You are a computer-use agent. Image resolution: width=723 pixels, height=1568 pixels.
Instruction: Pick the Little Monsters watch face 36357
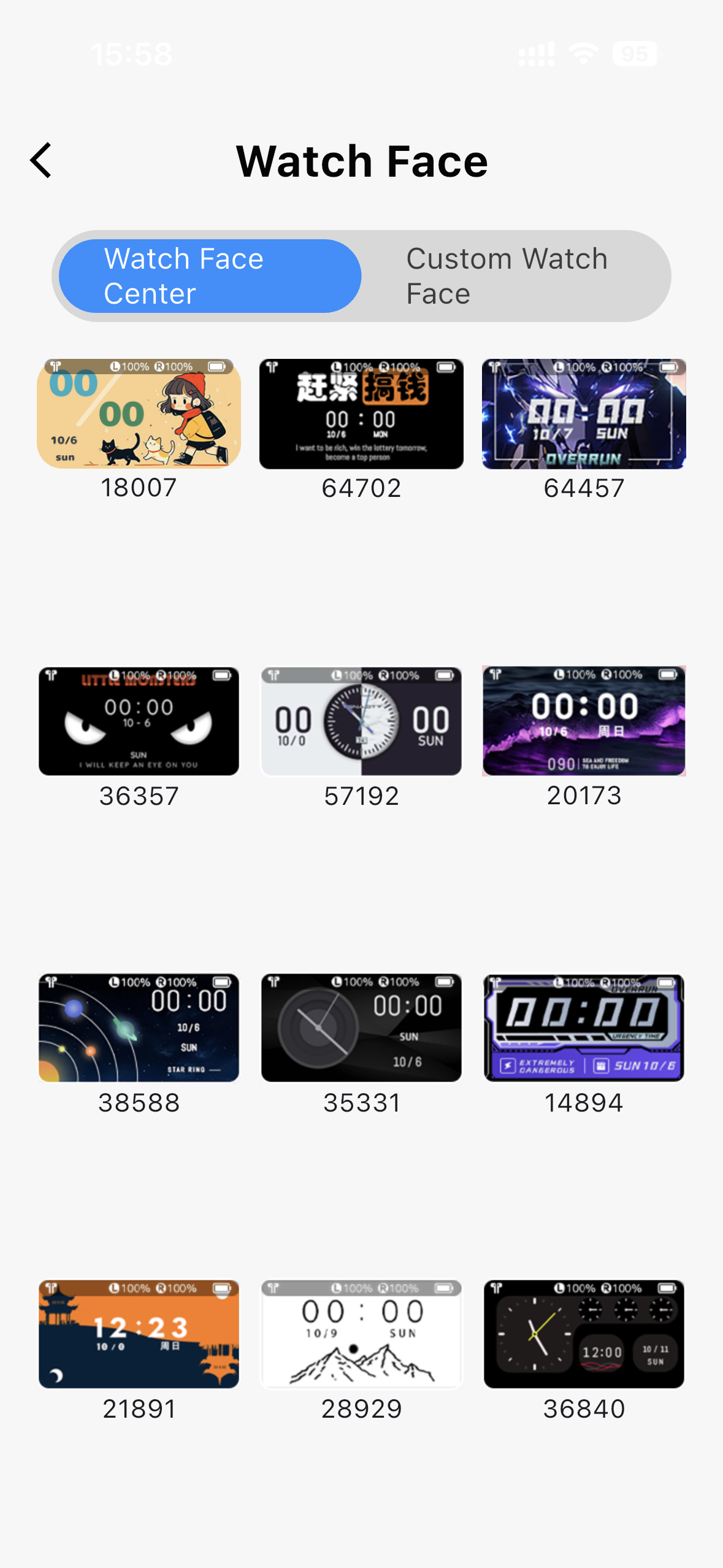point(139,721)
